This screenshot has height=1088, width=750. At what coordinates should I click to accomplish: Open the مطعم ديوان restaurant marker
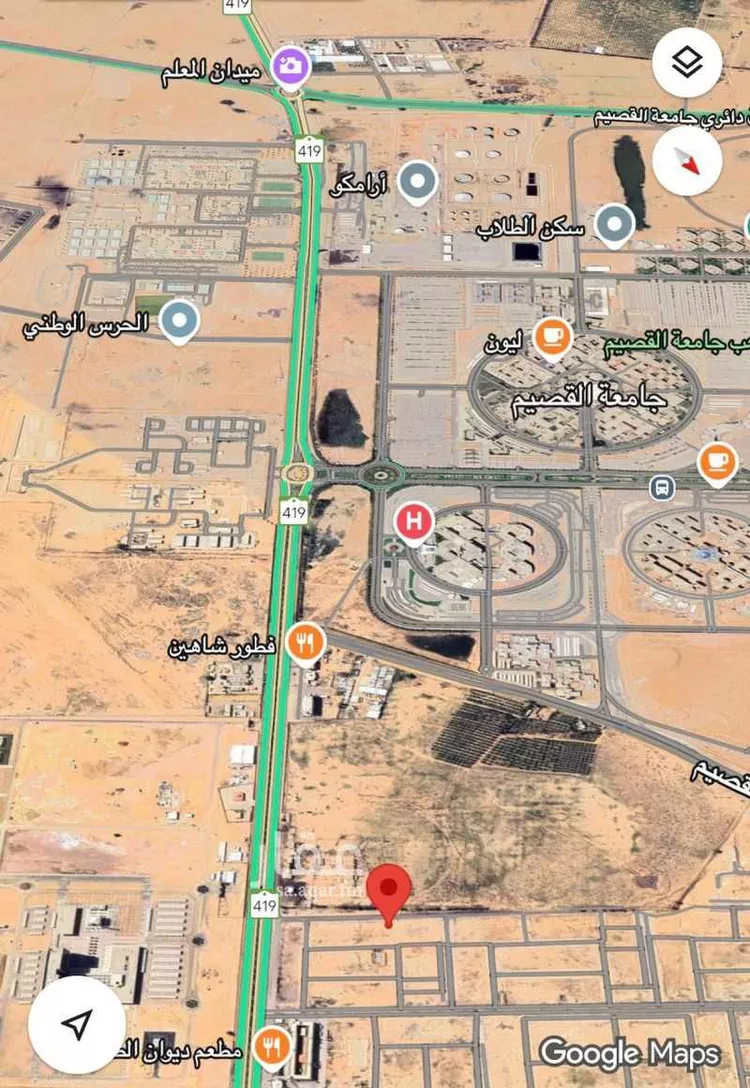(x=272, y=1046)
